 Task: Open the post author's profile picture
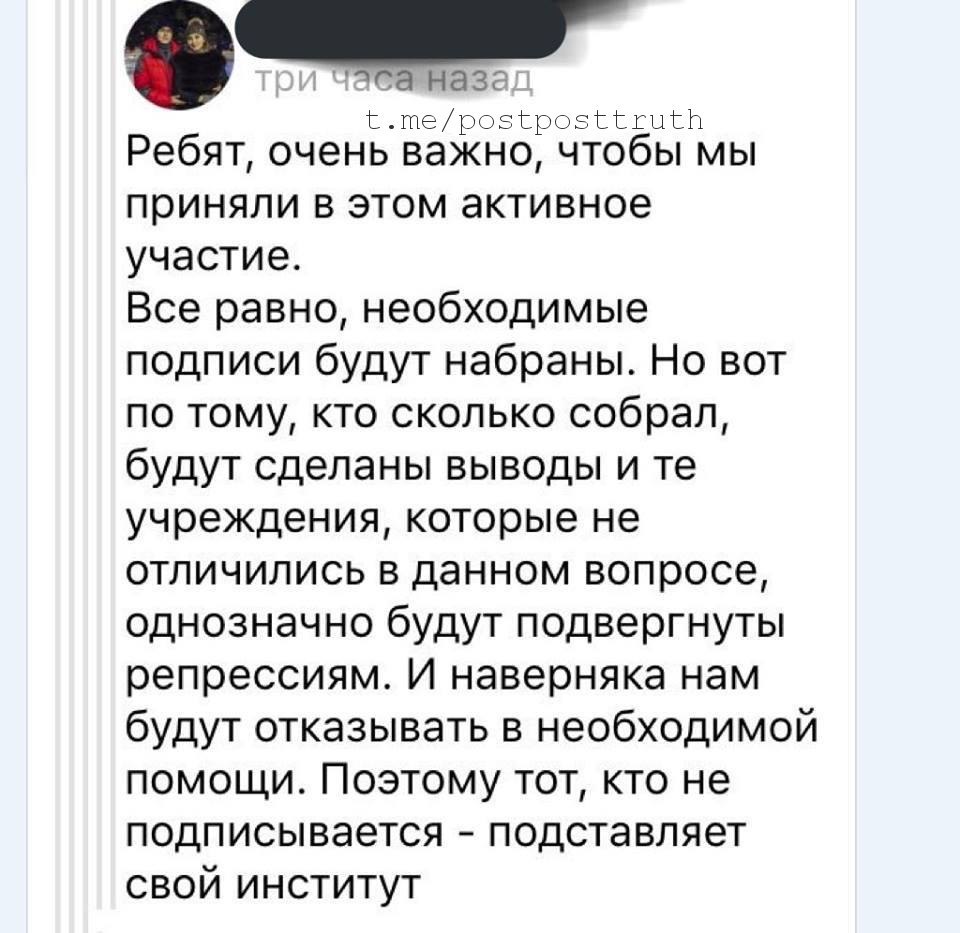click(x=180, y=65)
